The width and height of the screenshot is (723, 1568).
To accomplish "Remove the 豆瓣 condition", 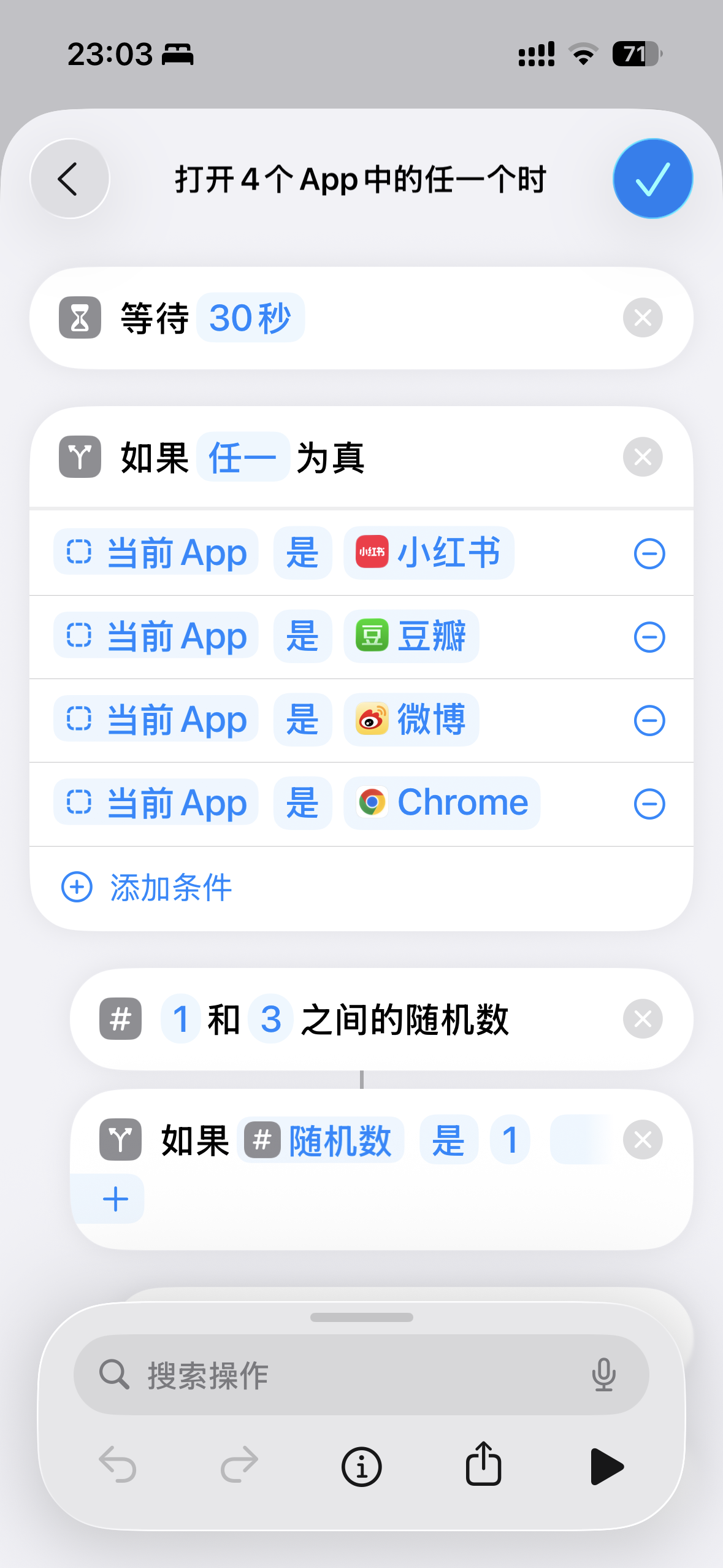I will [649, 637].
